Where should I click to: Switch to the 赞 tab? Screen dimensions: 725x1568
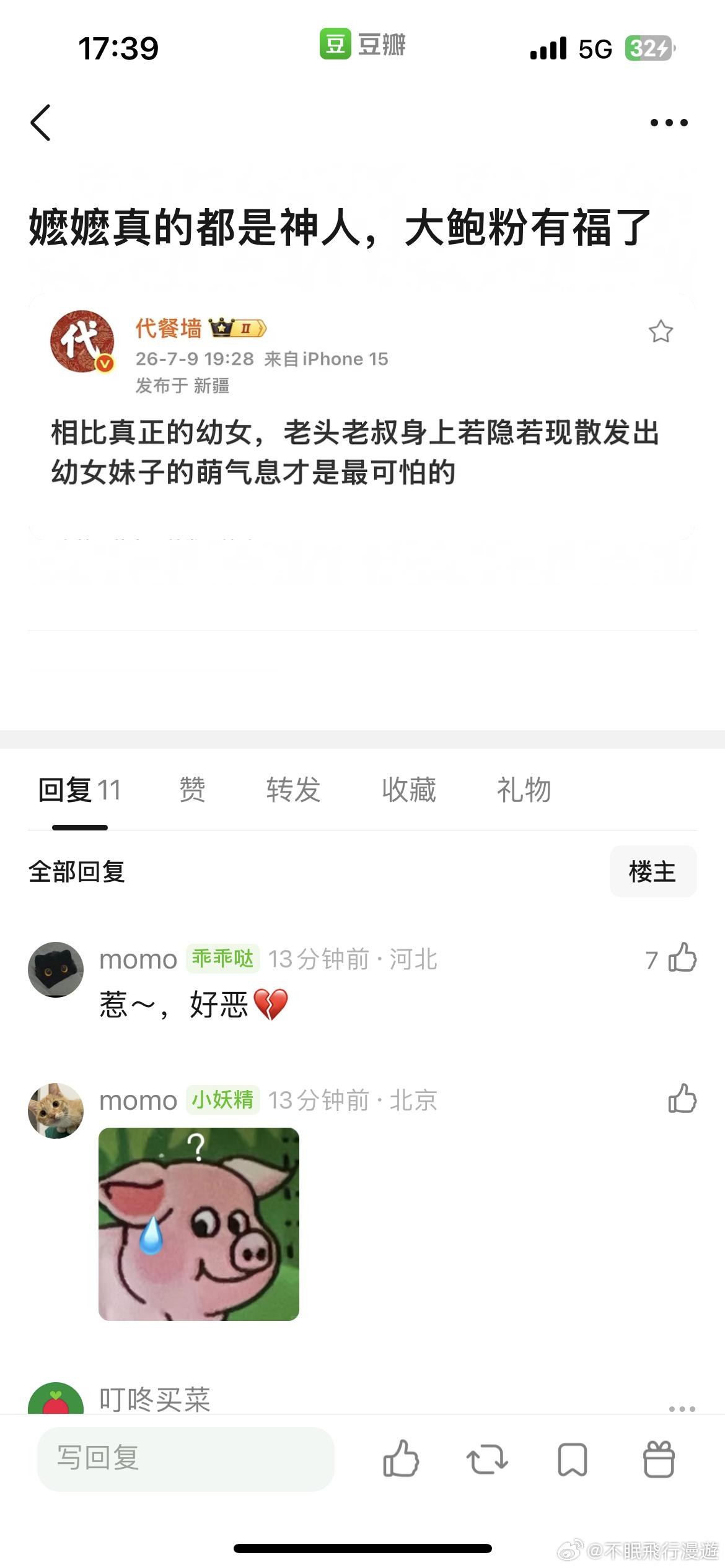click(192, 790)
